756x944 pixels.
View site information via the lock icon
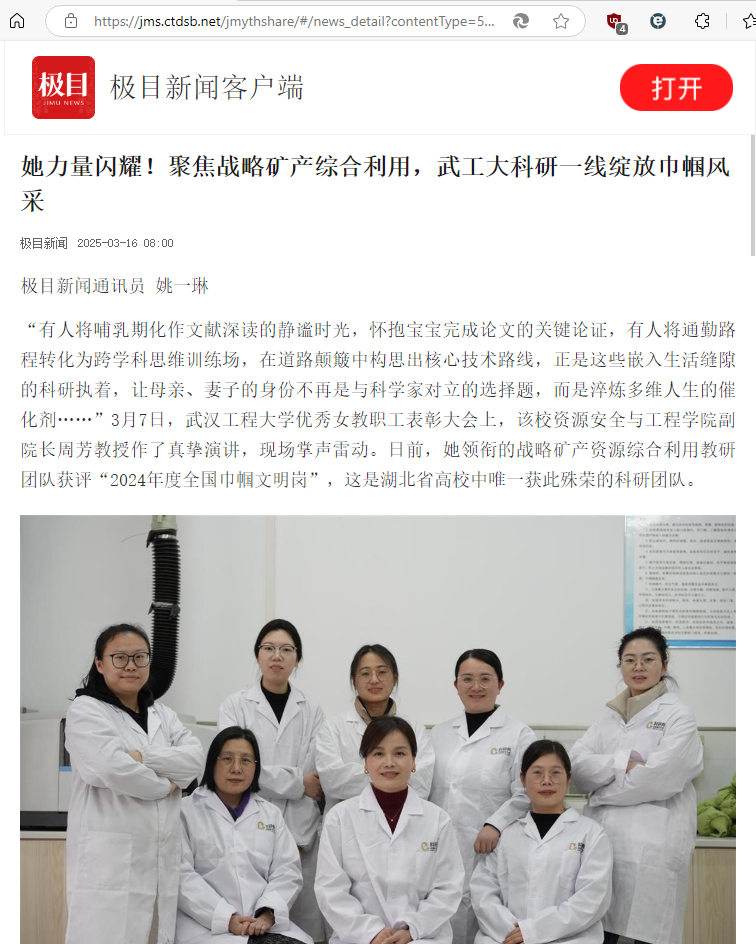coord(70,21)
